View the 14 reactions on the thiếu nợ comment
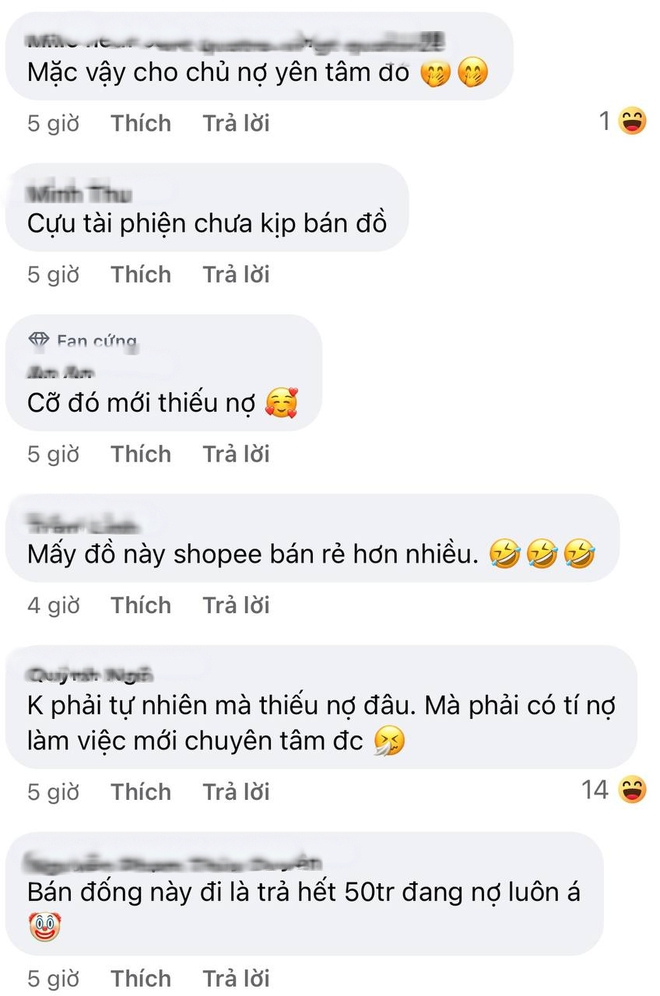 point(614,791)
